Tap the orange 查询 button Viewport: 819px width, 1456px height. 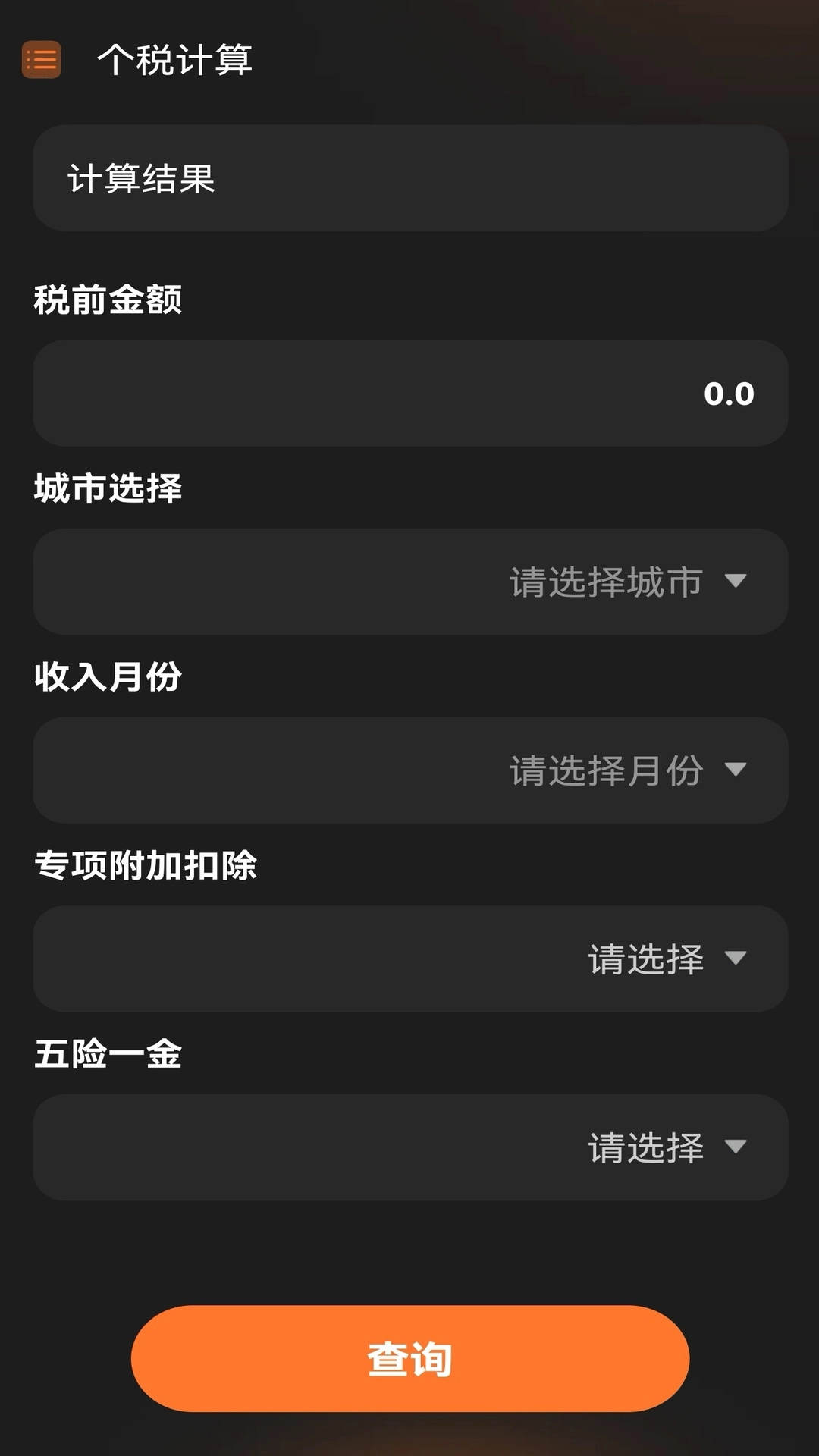(x=410, y=1358)
